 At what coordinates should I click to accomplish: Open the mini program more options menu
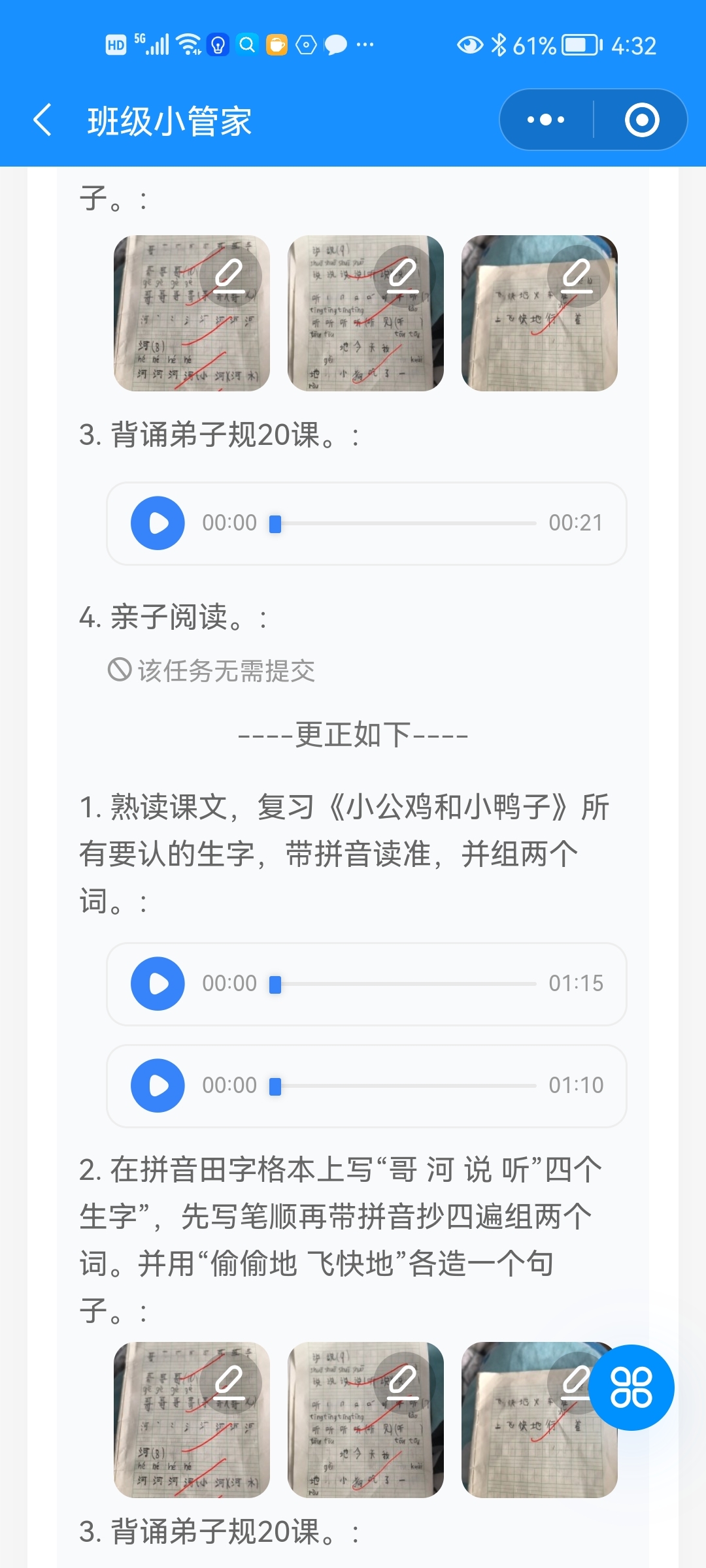pyautogui.click(x=546, y=120)
